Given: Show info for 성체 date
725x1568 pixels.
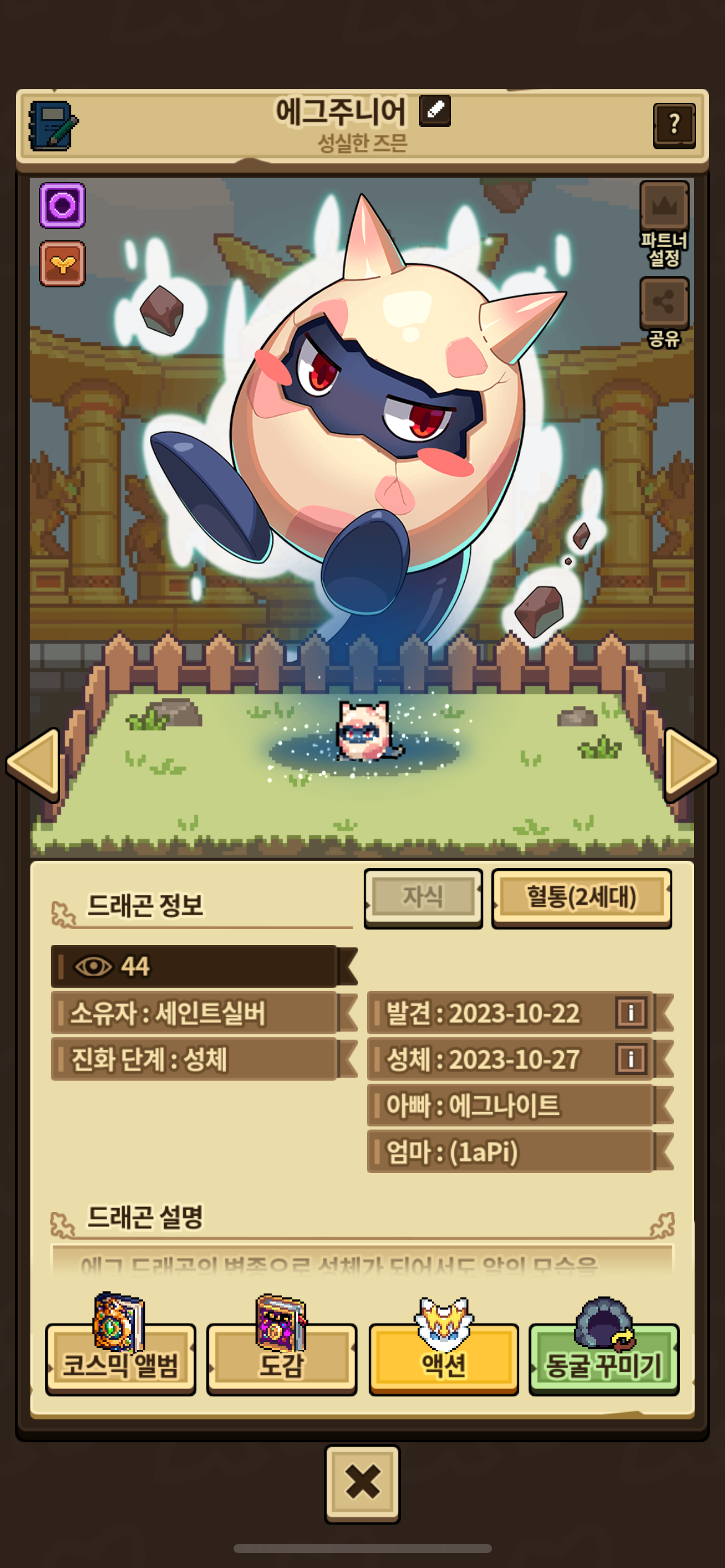Looking at the screenshot, I should pos(631,1059).
